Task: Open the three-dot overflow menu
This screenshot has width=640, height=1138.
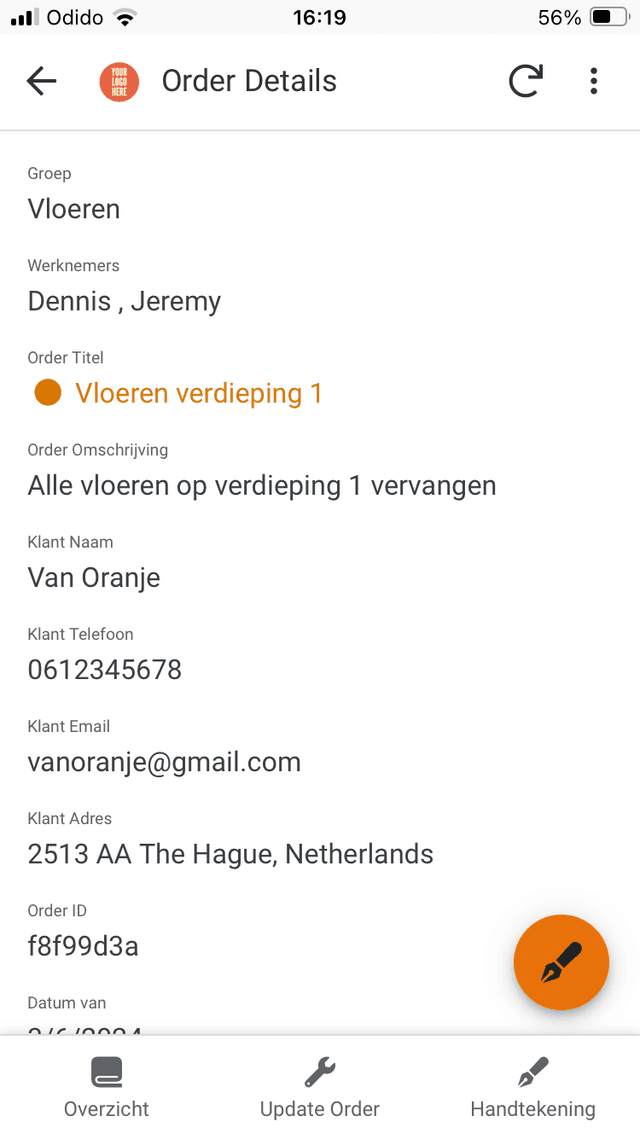Action: (x=594, y=81)
